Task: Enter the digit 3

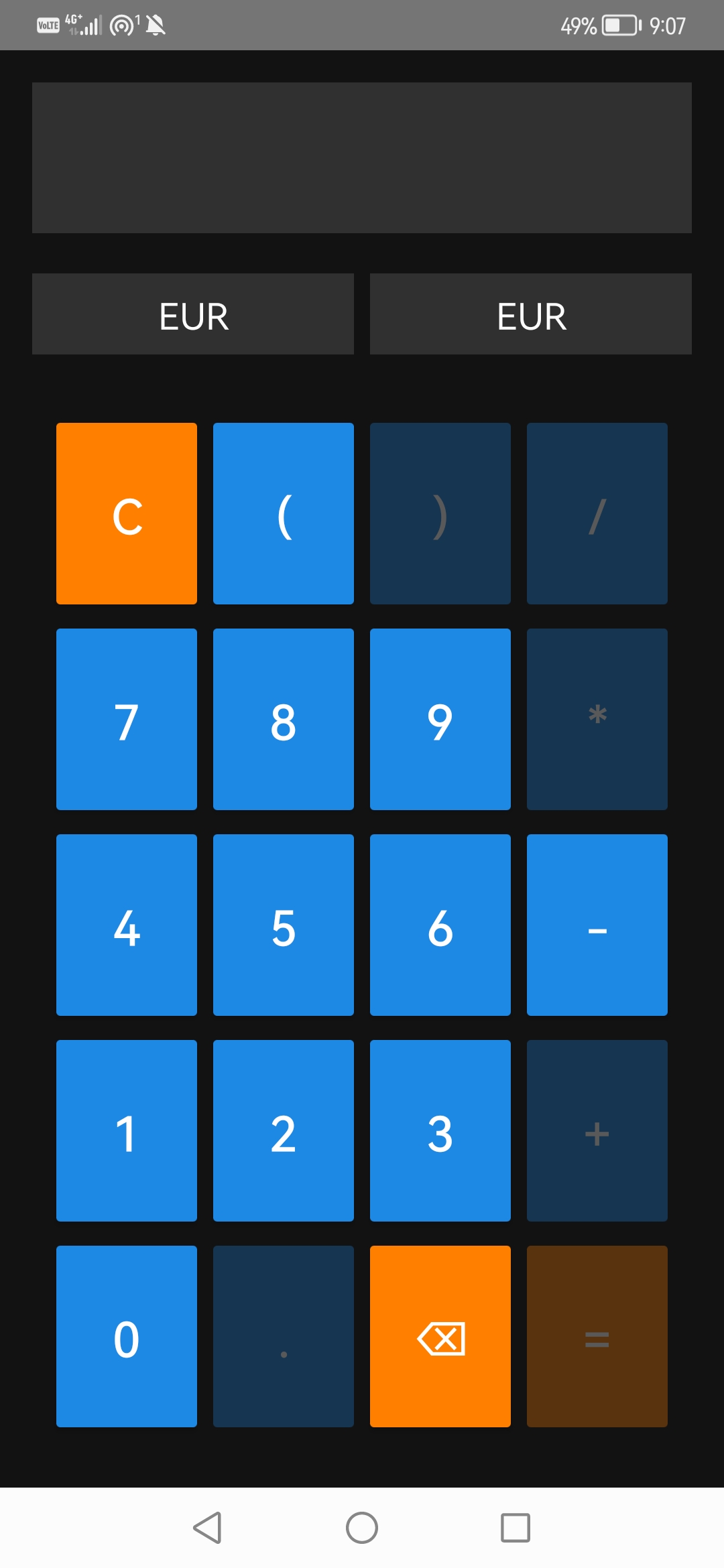Action: coord(440,1130)
